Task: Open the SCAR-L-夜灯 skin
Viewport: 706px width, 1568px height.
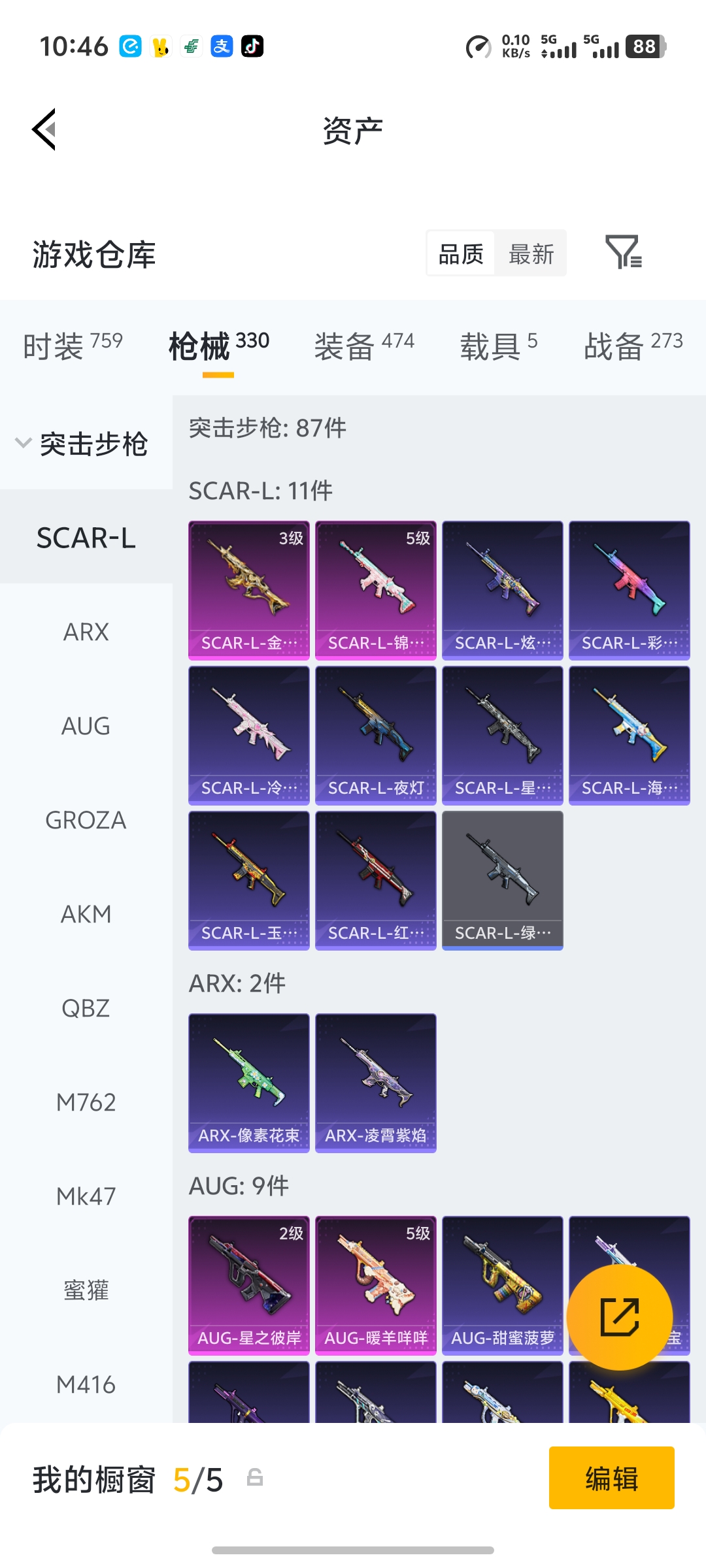Action: [375, 736]
